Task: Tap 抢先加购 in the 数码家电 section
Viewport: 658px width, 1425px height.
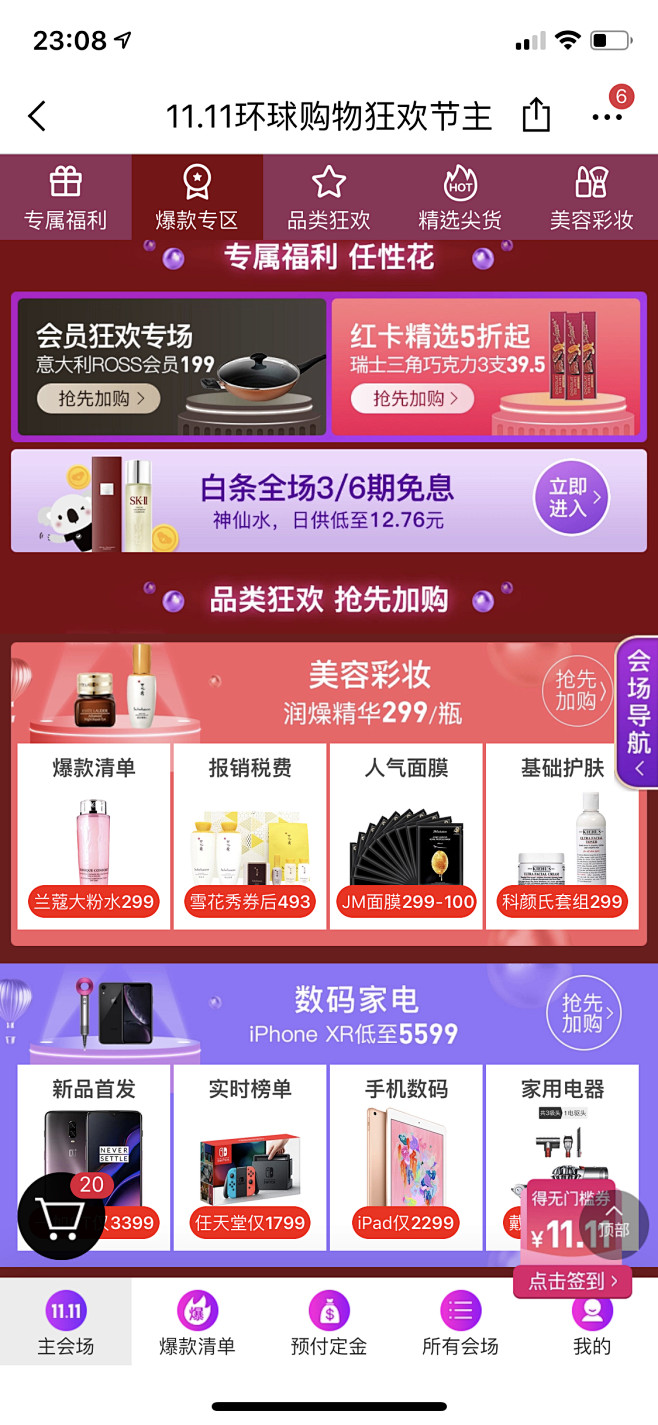Action: [584, 1013]
